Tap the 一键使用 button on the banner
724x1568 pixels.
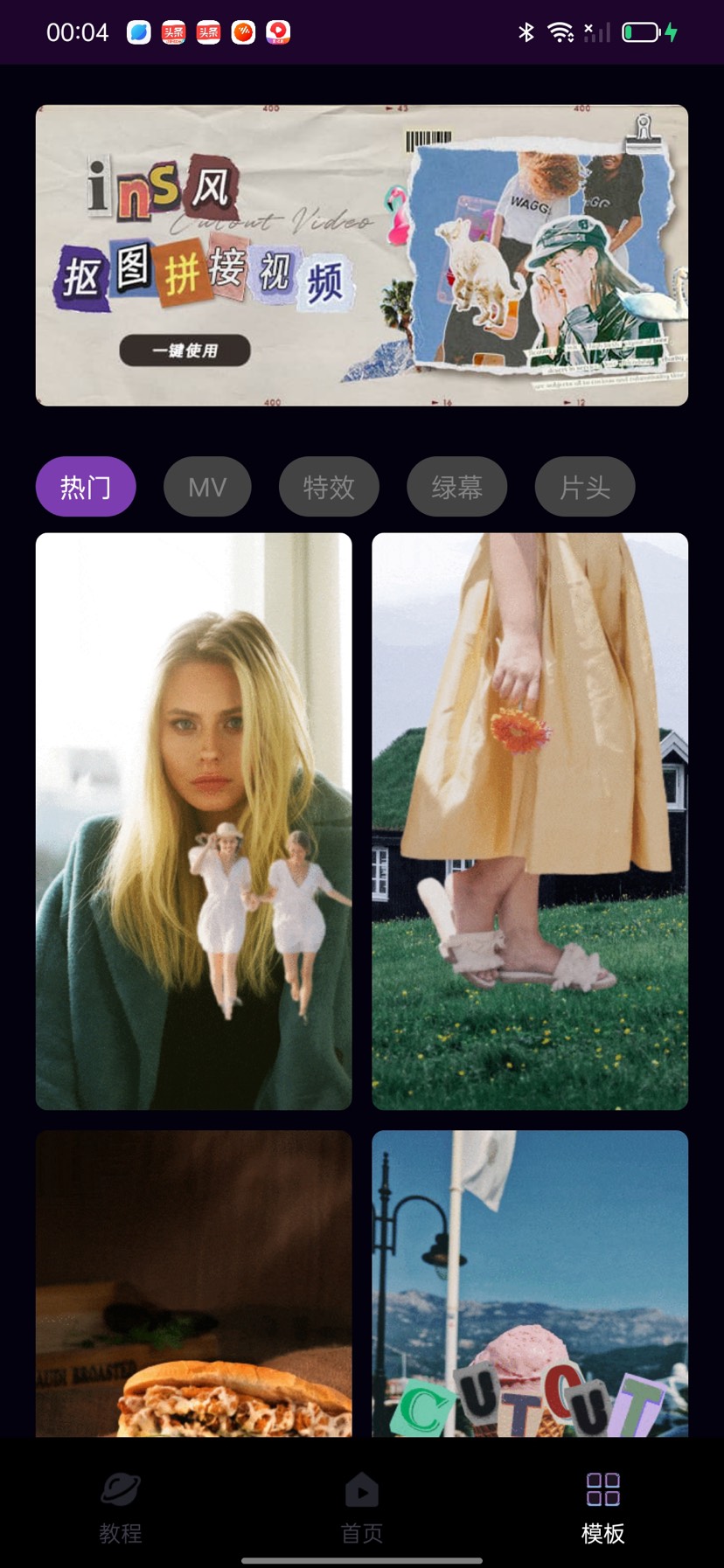coord(185,350)
